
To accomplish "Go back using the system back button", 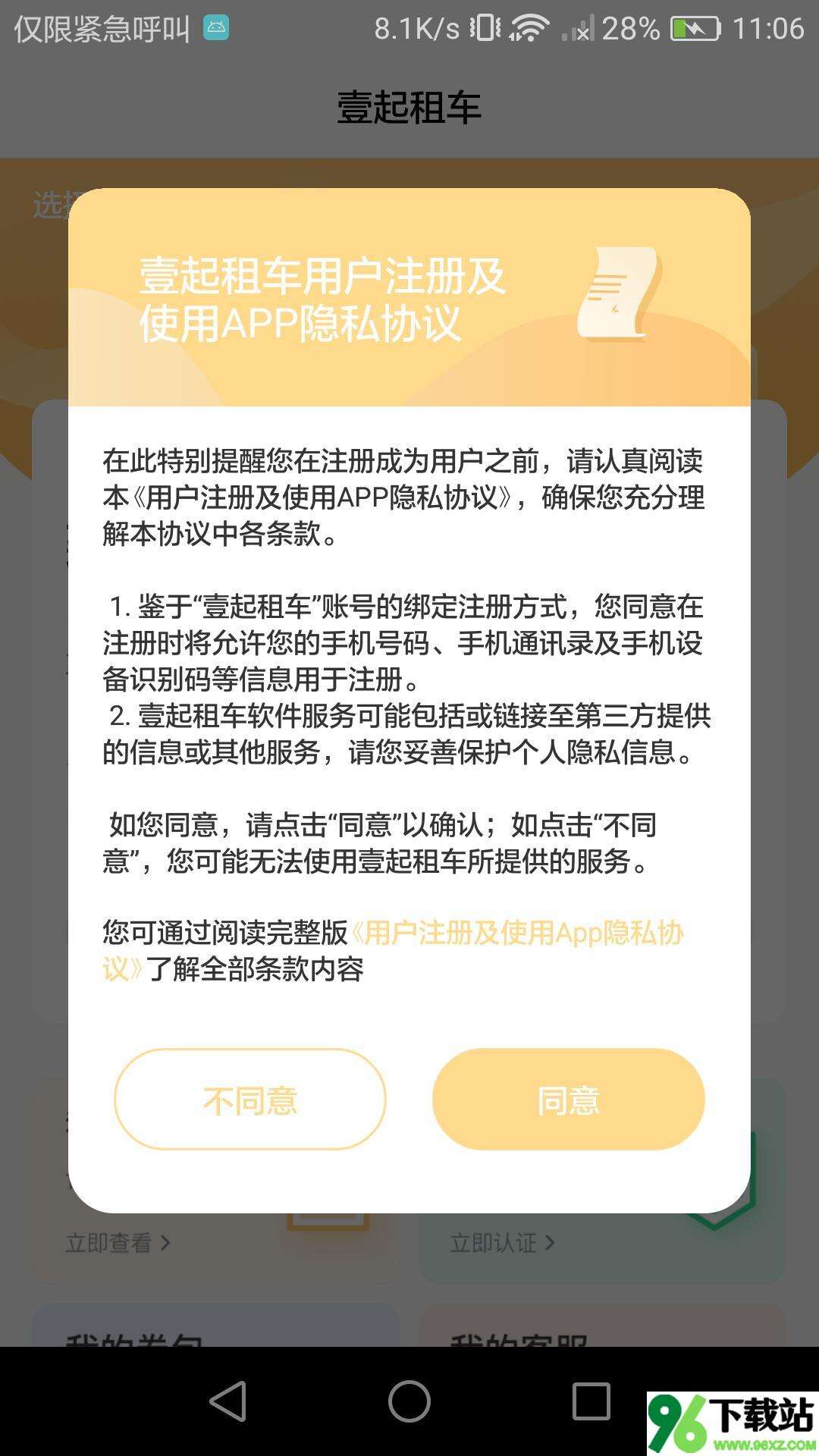I will click(227, 1401).
